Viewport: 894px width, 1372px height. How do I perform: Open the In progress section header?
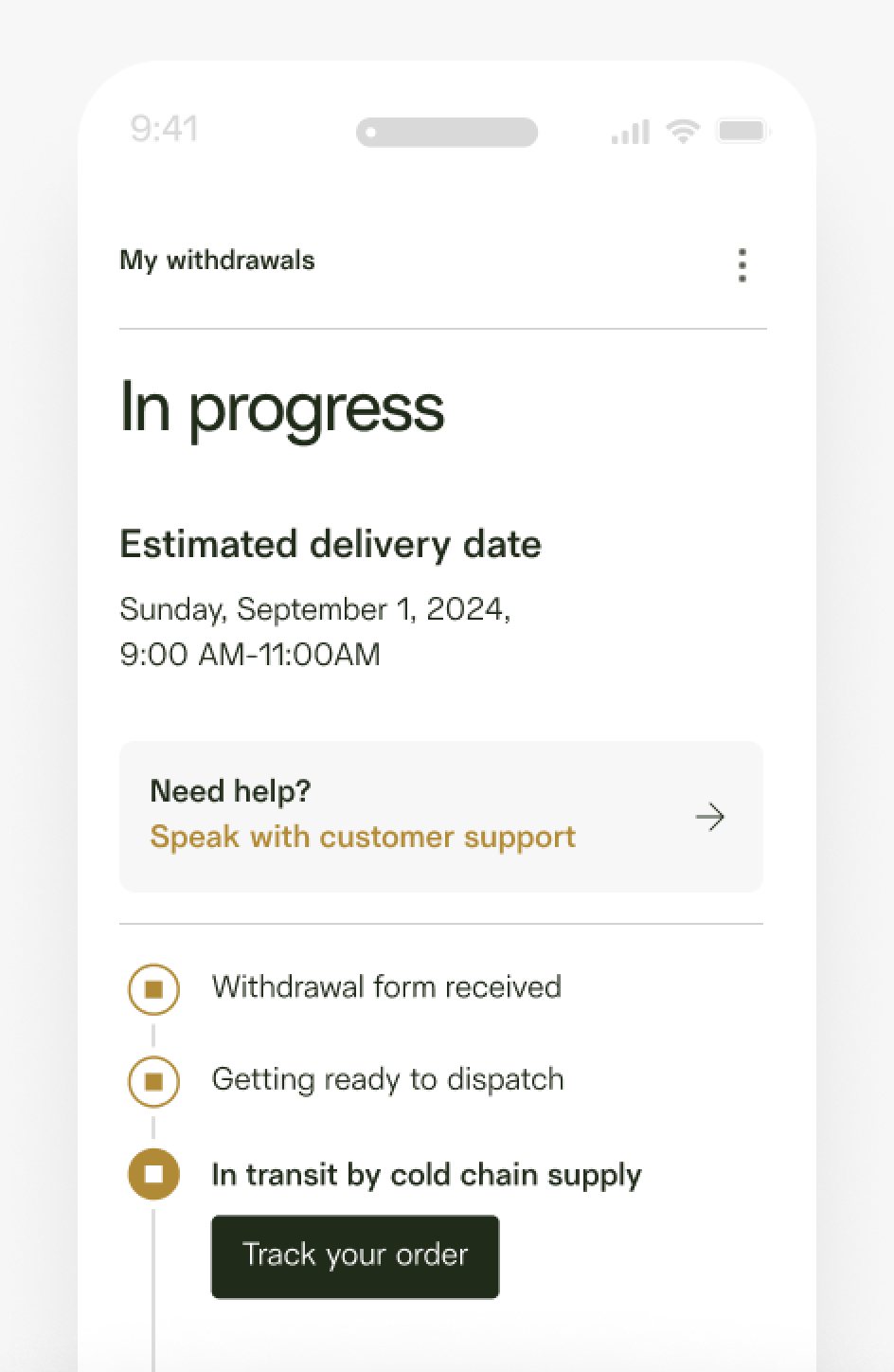click(281, 407)
